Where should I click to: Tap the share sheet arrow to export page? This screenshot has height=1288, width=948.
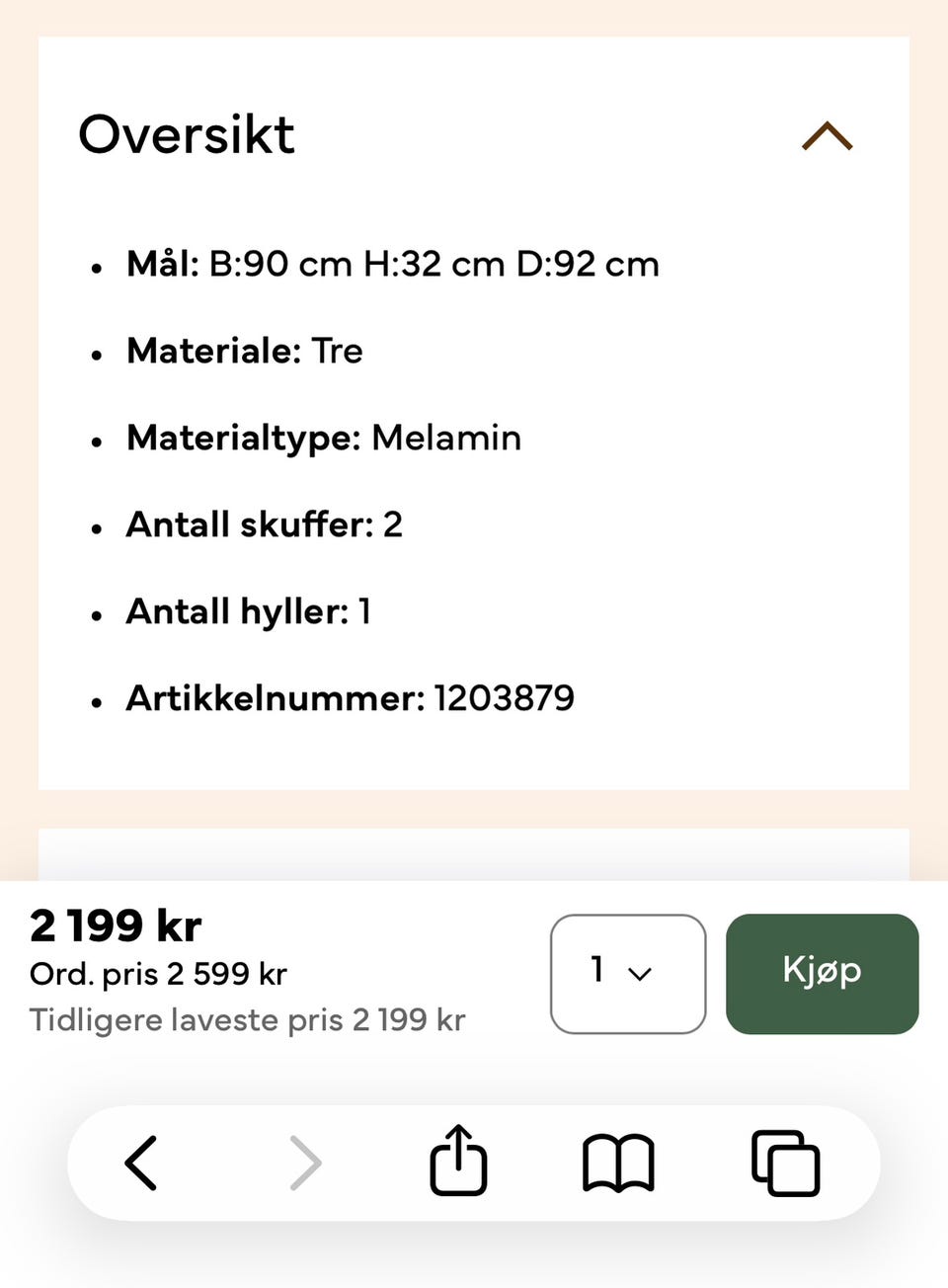[x=458, y=1163]
